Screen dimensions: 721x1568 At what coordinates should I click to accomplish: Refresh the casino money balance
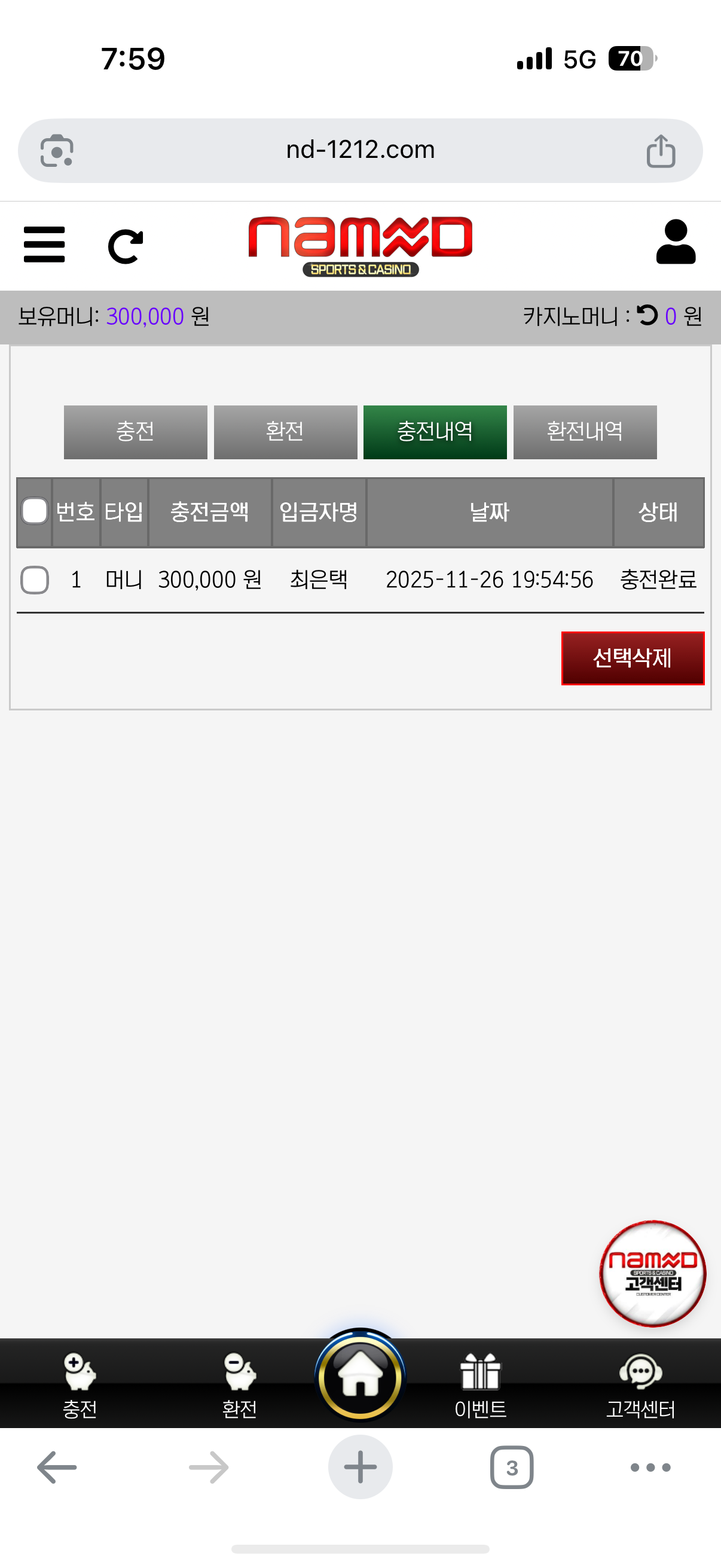(x=647, y=315)
